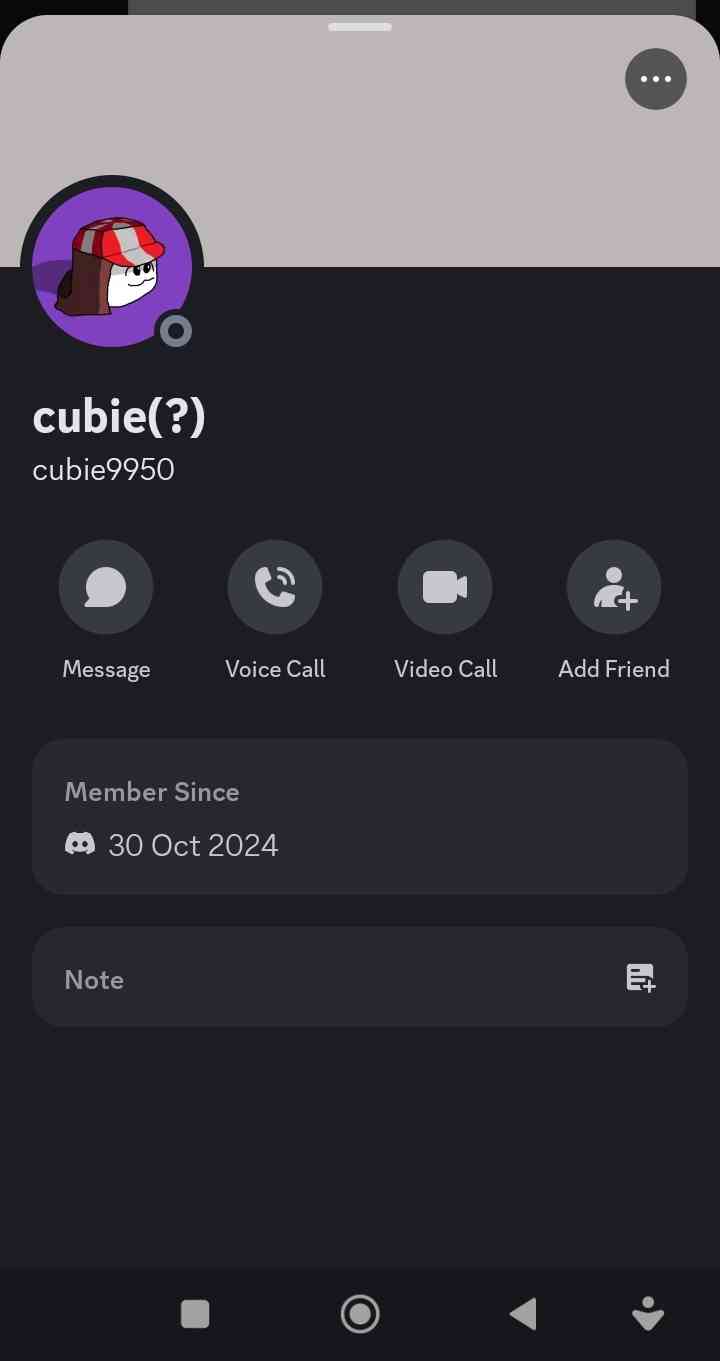This screenshot has width=720, height=1361.
Task: View cubie(?)'s profile avatar
Action: 112,267
